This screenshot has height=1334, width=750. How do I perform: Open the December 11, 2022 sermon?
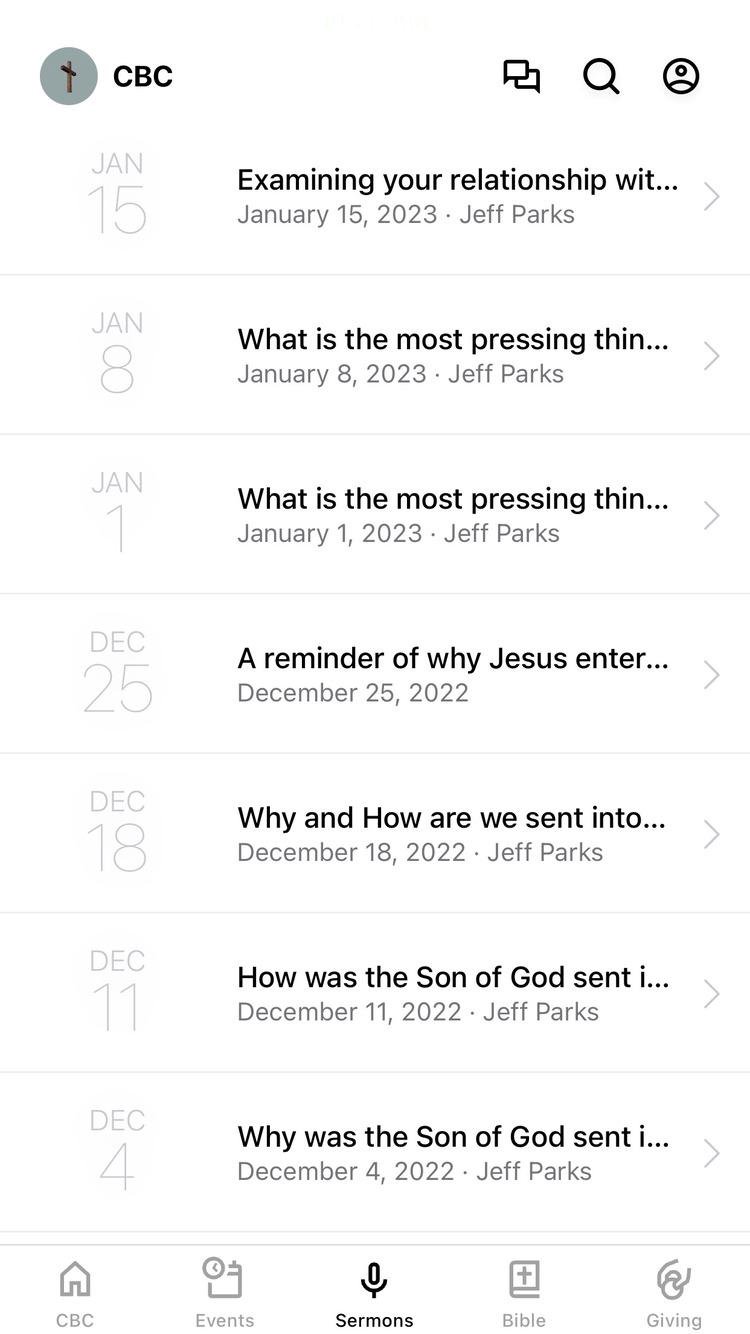coord(375,993)
